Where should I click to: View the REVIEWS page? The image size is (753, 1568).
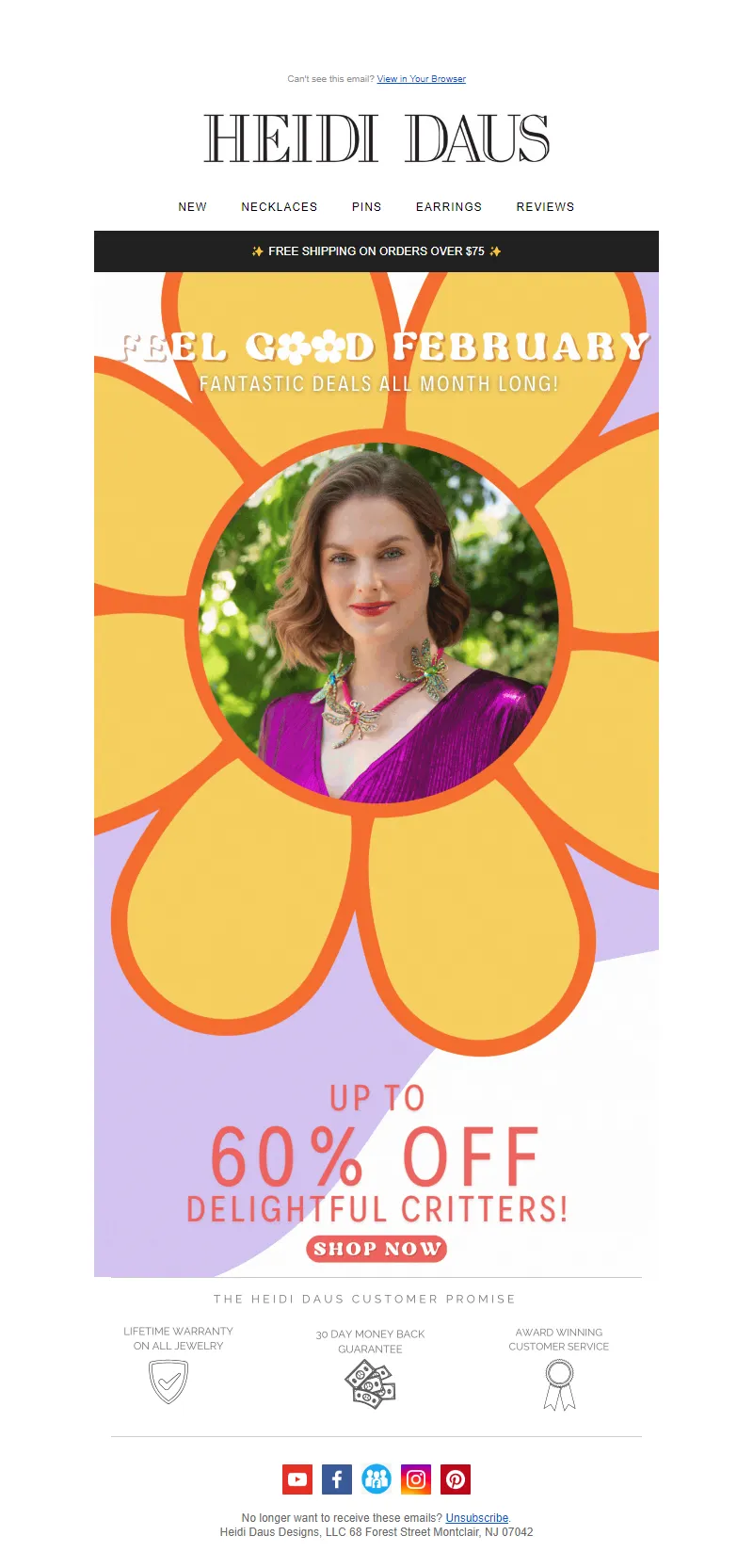tap(545, 207)
